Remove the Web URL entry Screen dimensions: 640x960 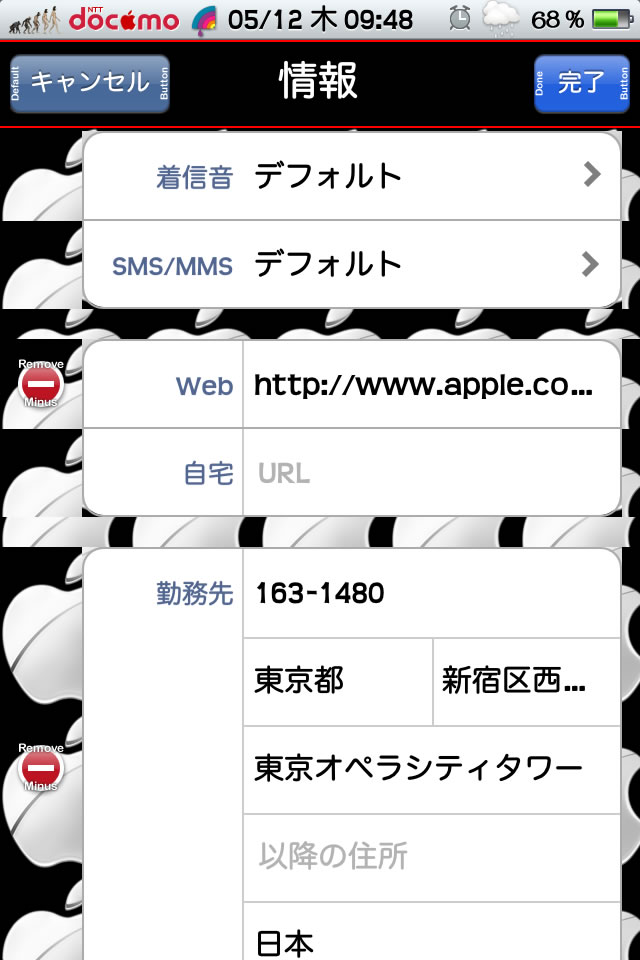41,384
